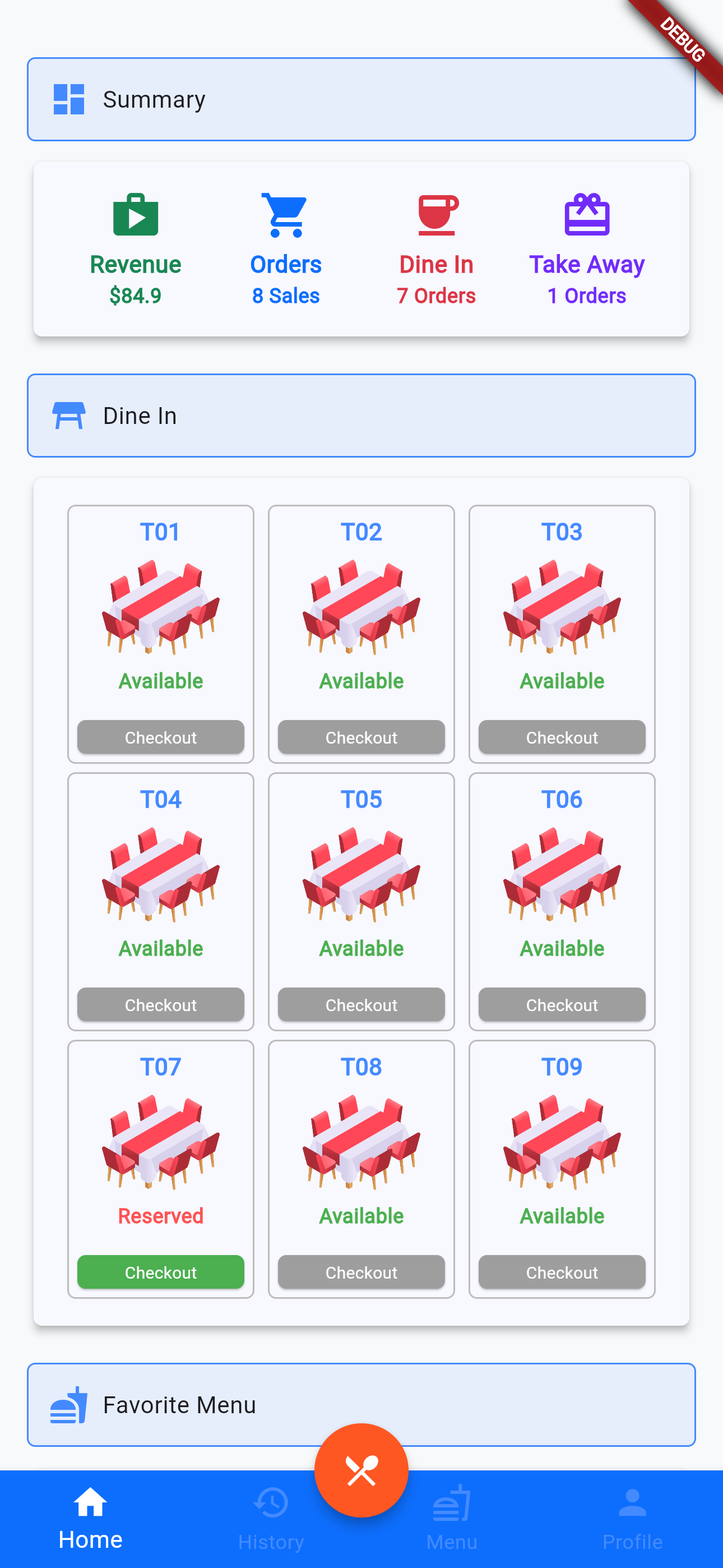Tap the Checkout button for T01

pyautogui.click(x=161, y=737)
